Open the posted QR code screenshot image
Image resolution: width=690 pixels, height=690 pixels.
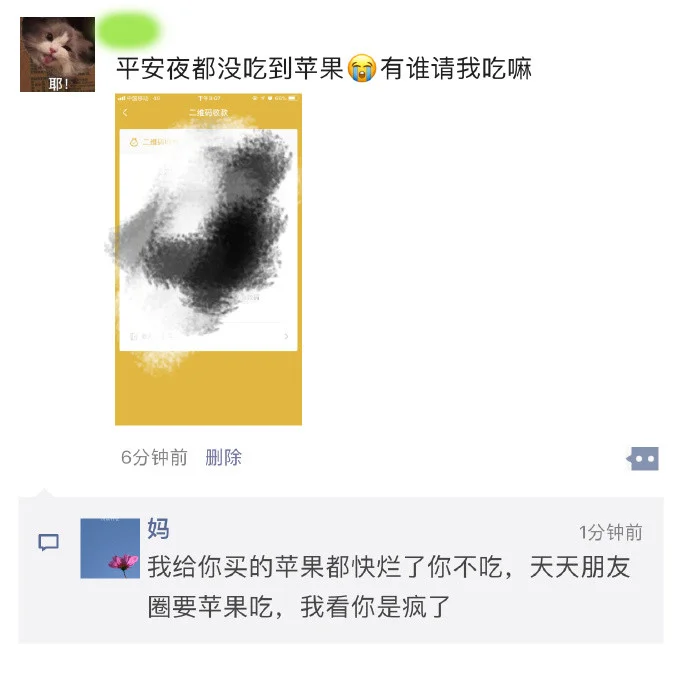pos(208,260)
